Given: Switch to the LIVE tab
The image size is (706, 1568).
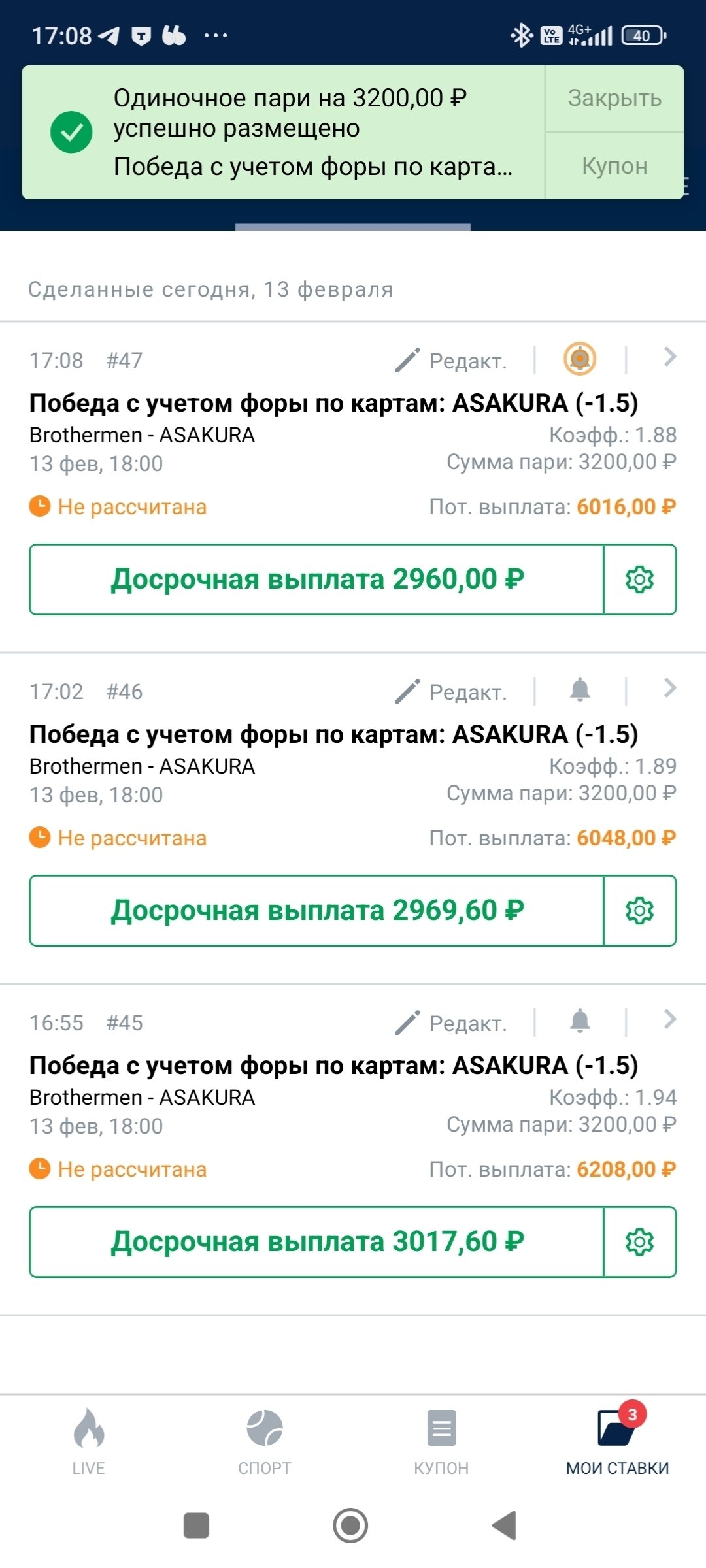Looking at the screenshot, I should point(89,1442).
